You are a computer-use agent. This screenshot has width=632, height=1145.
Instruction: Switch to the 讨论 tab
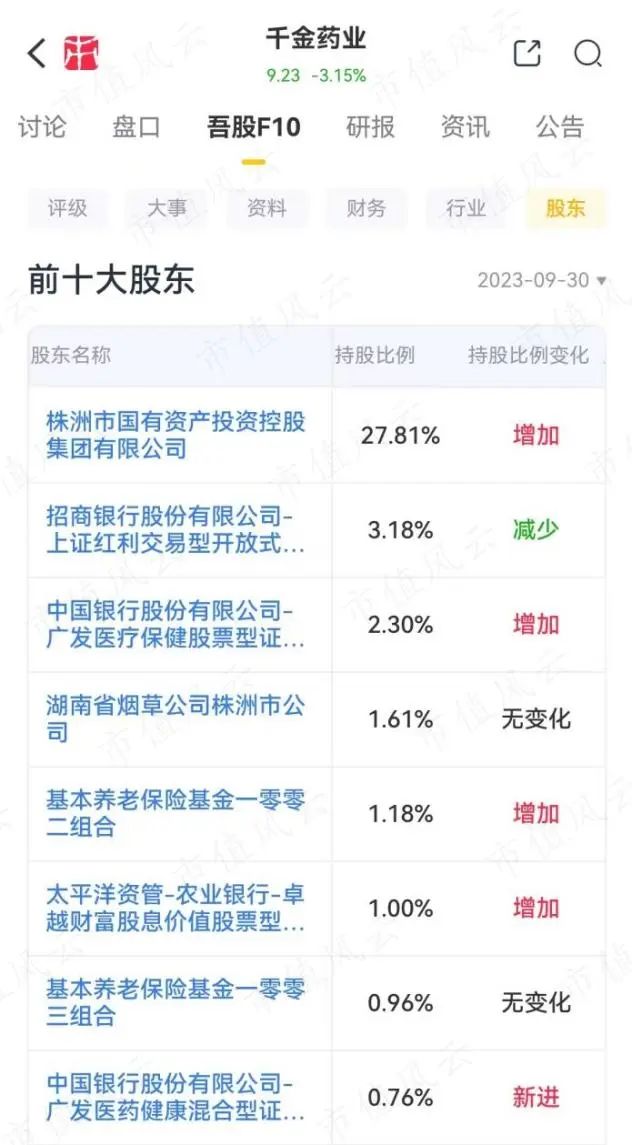[x=42, y=127]
